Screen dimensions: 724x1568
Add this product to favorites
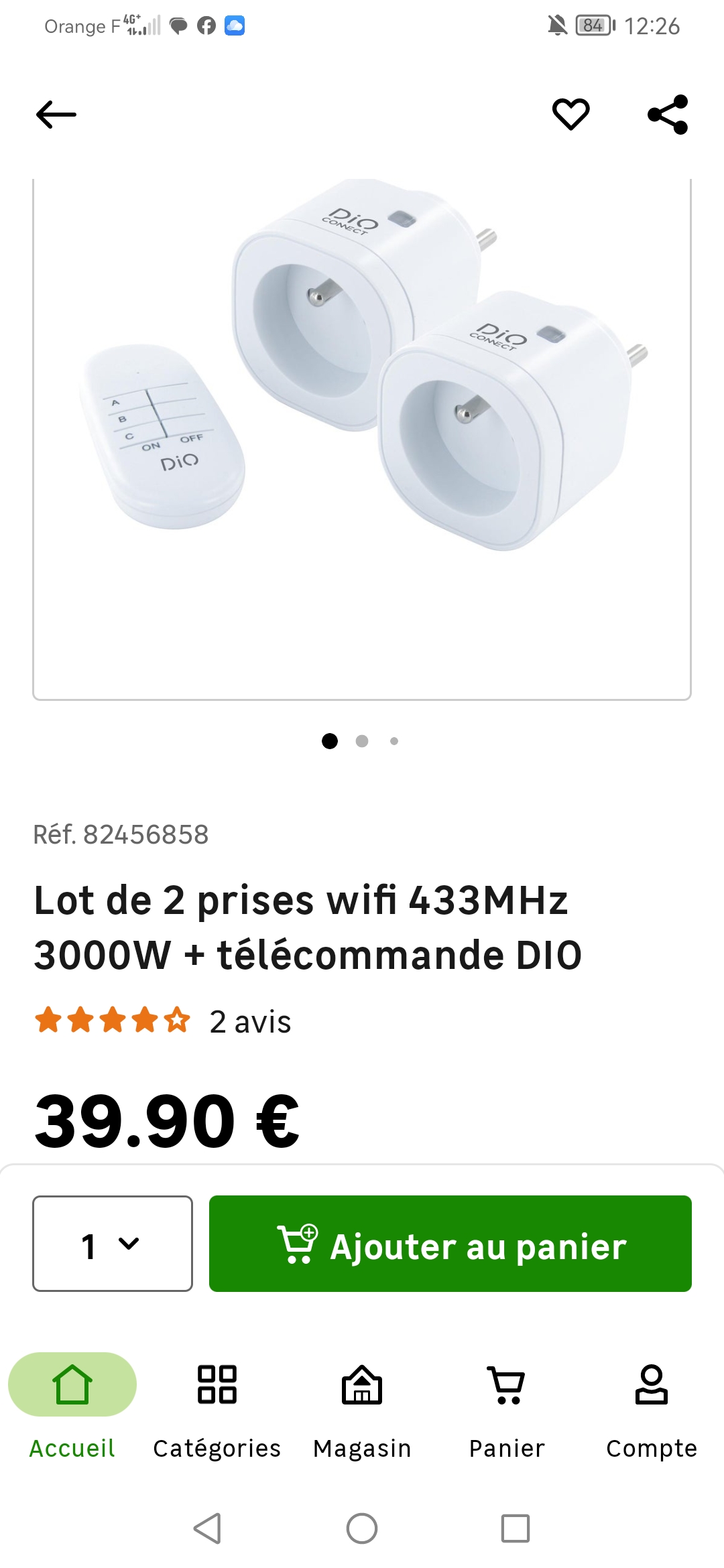coord(570,114)
